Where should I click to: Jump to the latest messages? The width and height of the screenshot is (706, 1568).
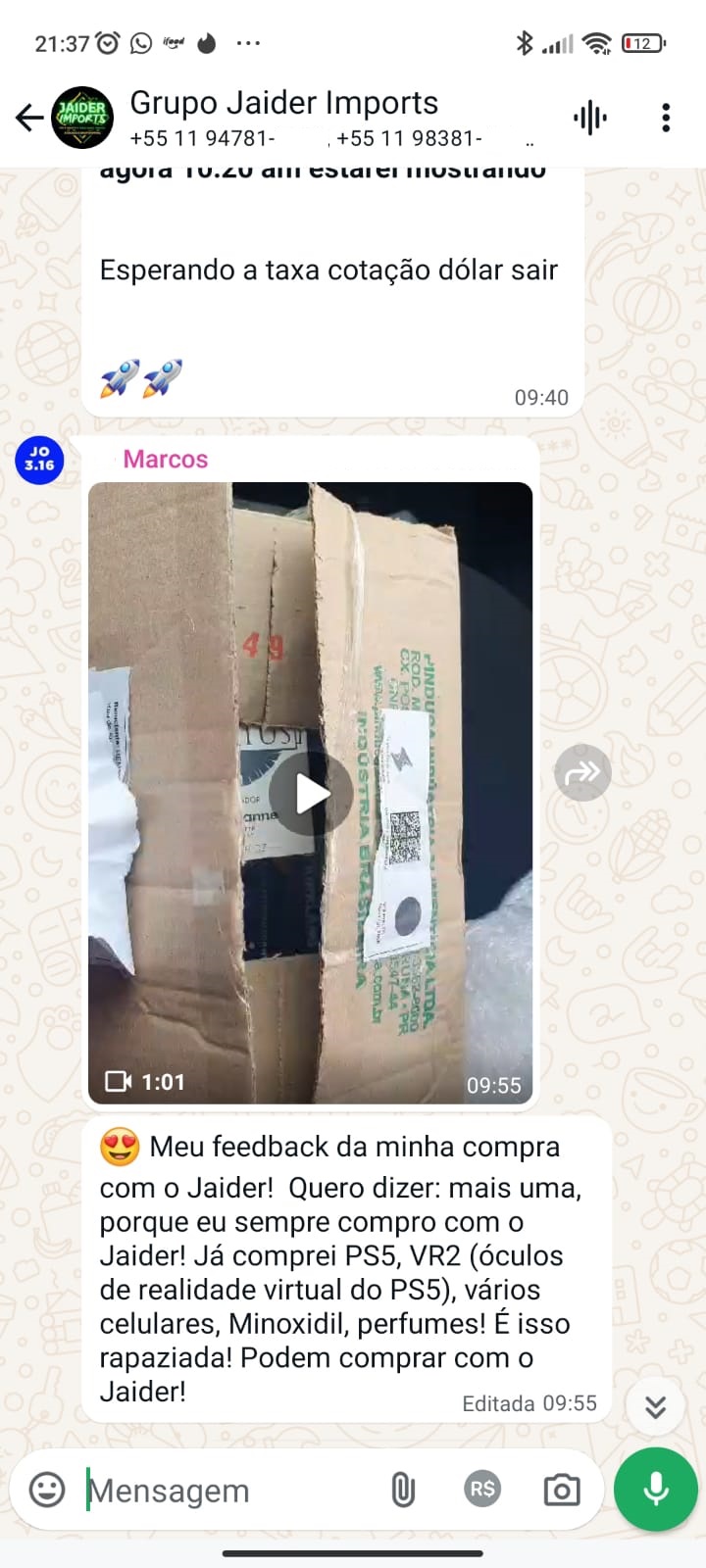(x=655, y=1407)
